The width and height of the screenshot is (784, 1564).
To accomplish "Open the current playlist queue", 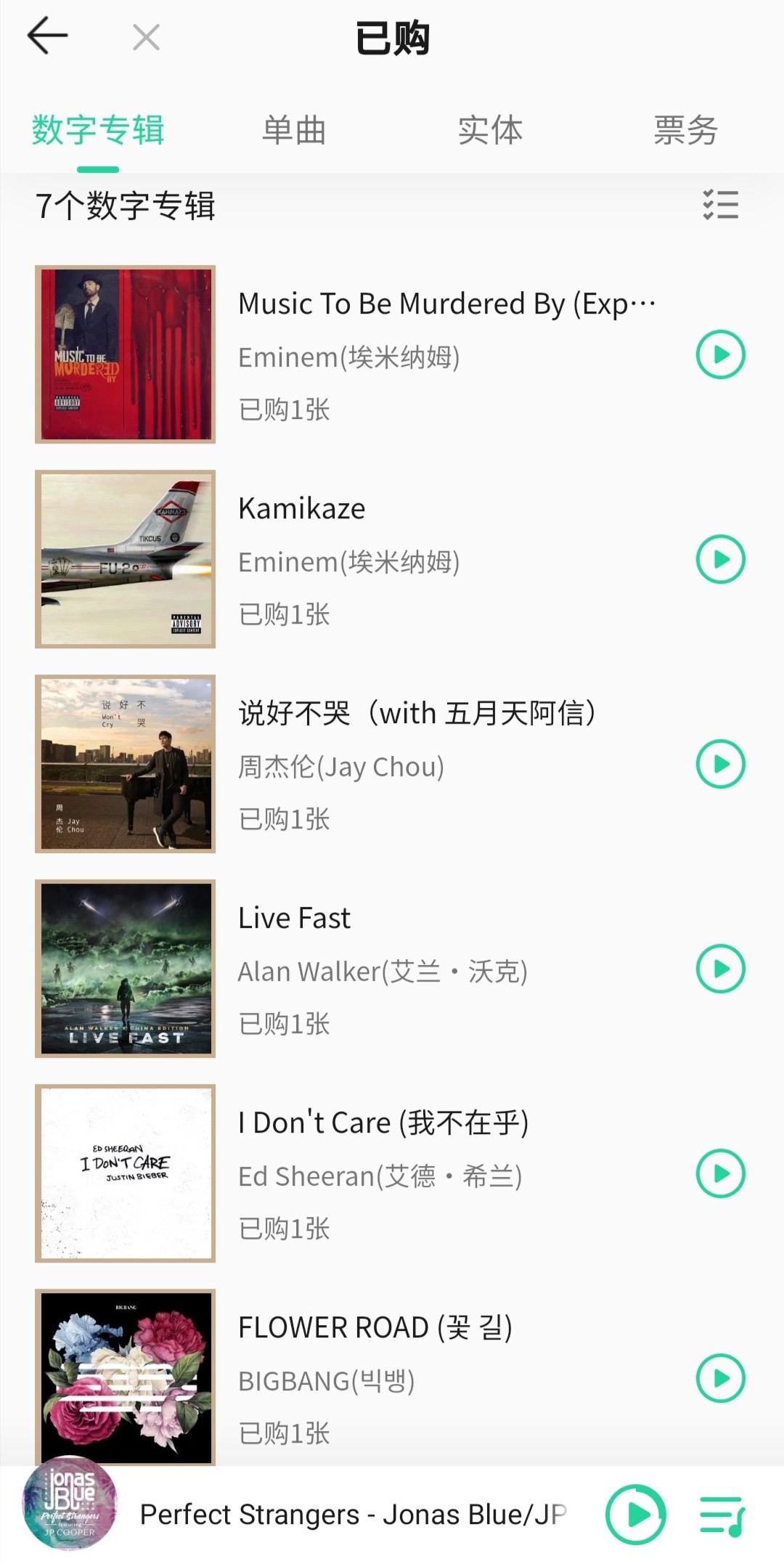I will (722, 1515).
